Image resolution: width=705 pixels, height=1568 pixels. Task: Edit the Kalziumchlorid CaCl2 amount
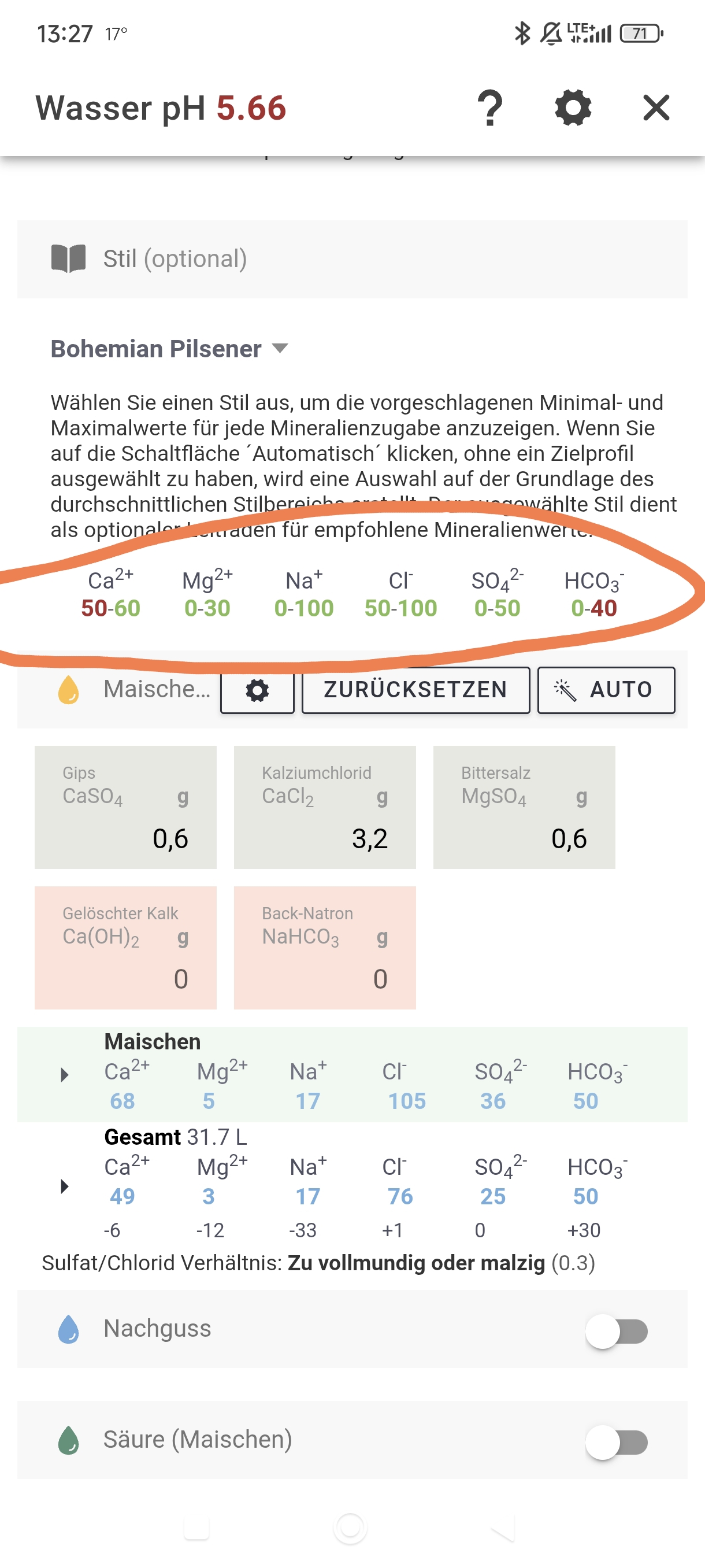pos(325,838)
